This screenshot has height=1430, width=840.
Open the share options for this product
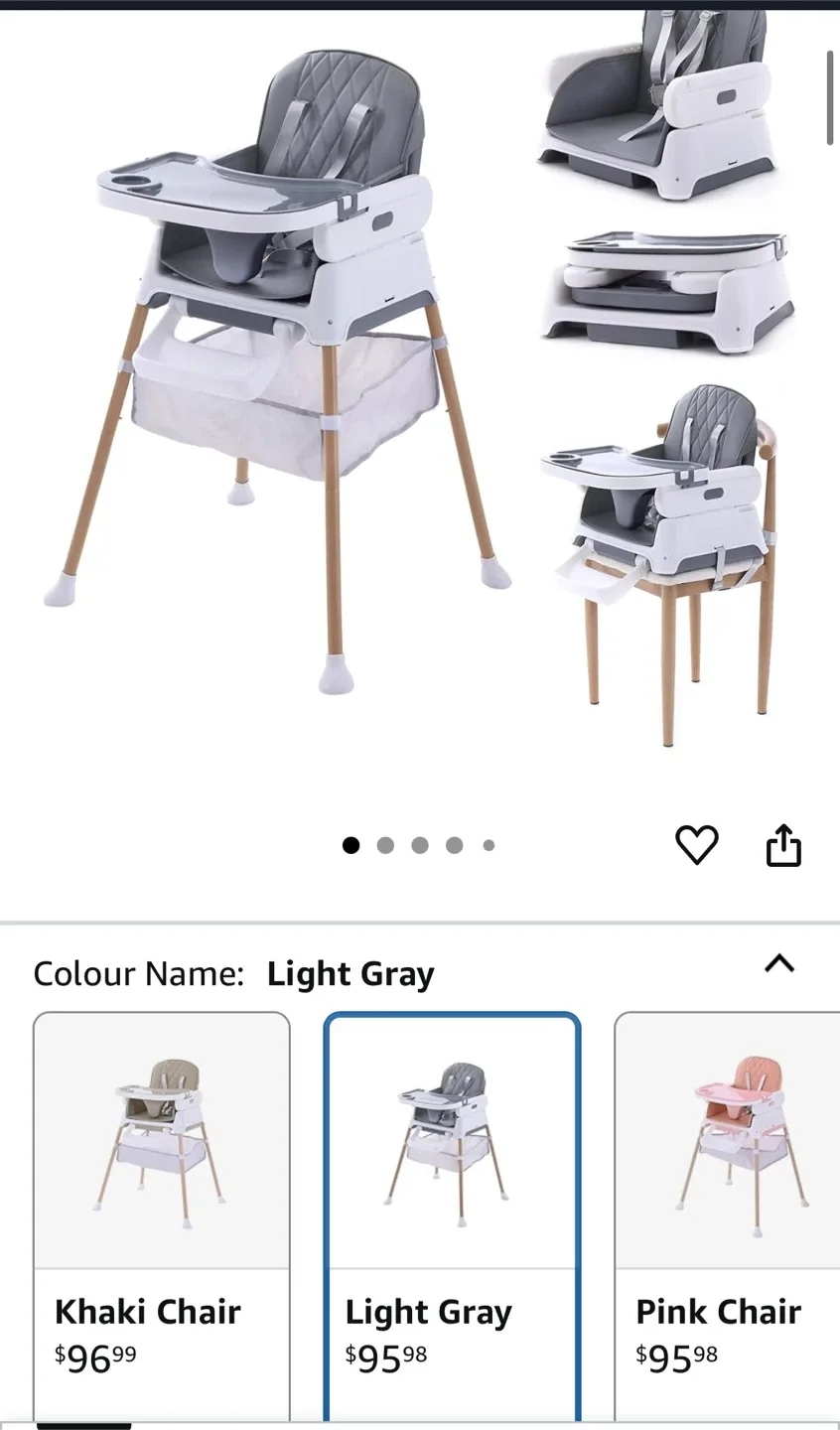coord(783,845)
